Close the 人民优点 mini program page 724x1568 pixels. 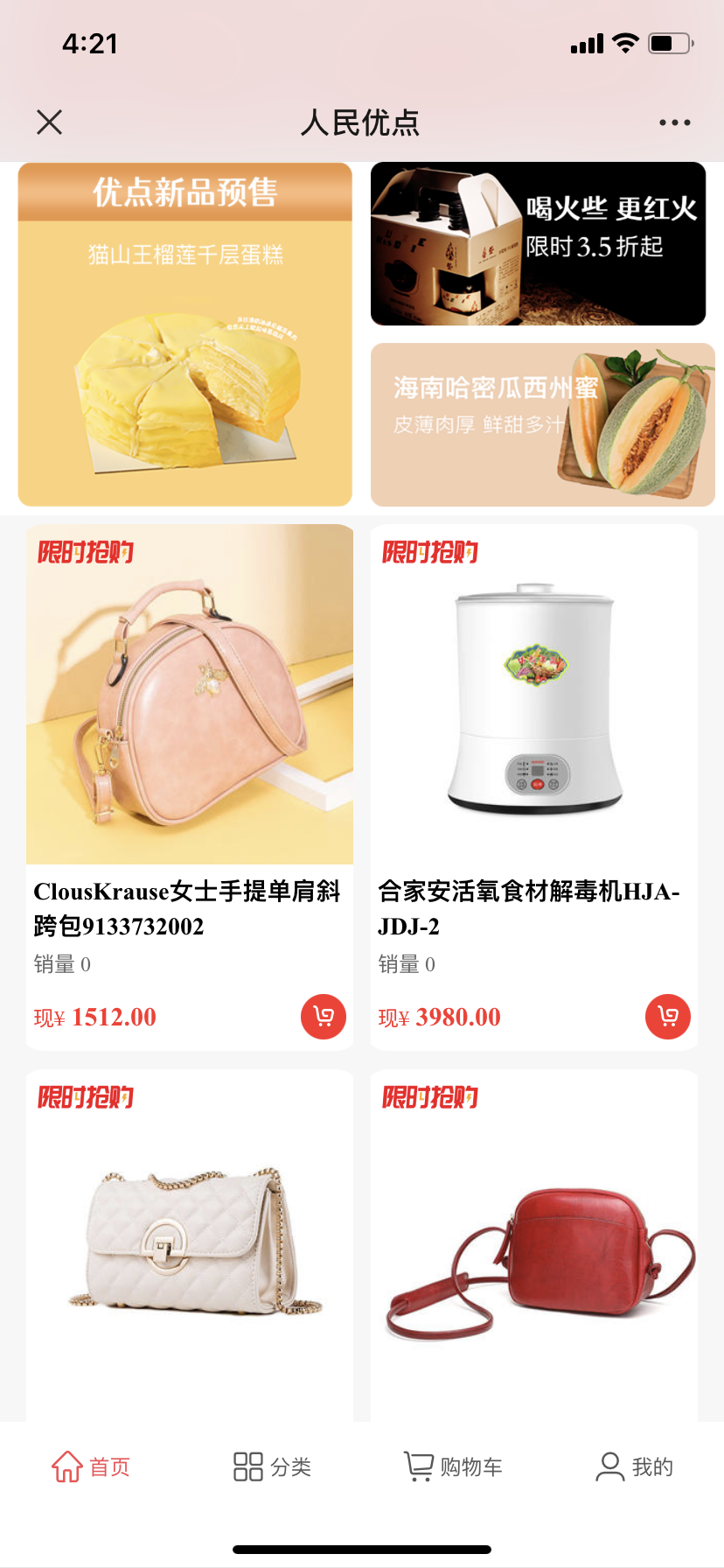pyautogui.click(x=50, y=122)
